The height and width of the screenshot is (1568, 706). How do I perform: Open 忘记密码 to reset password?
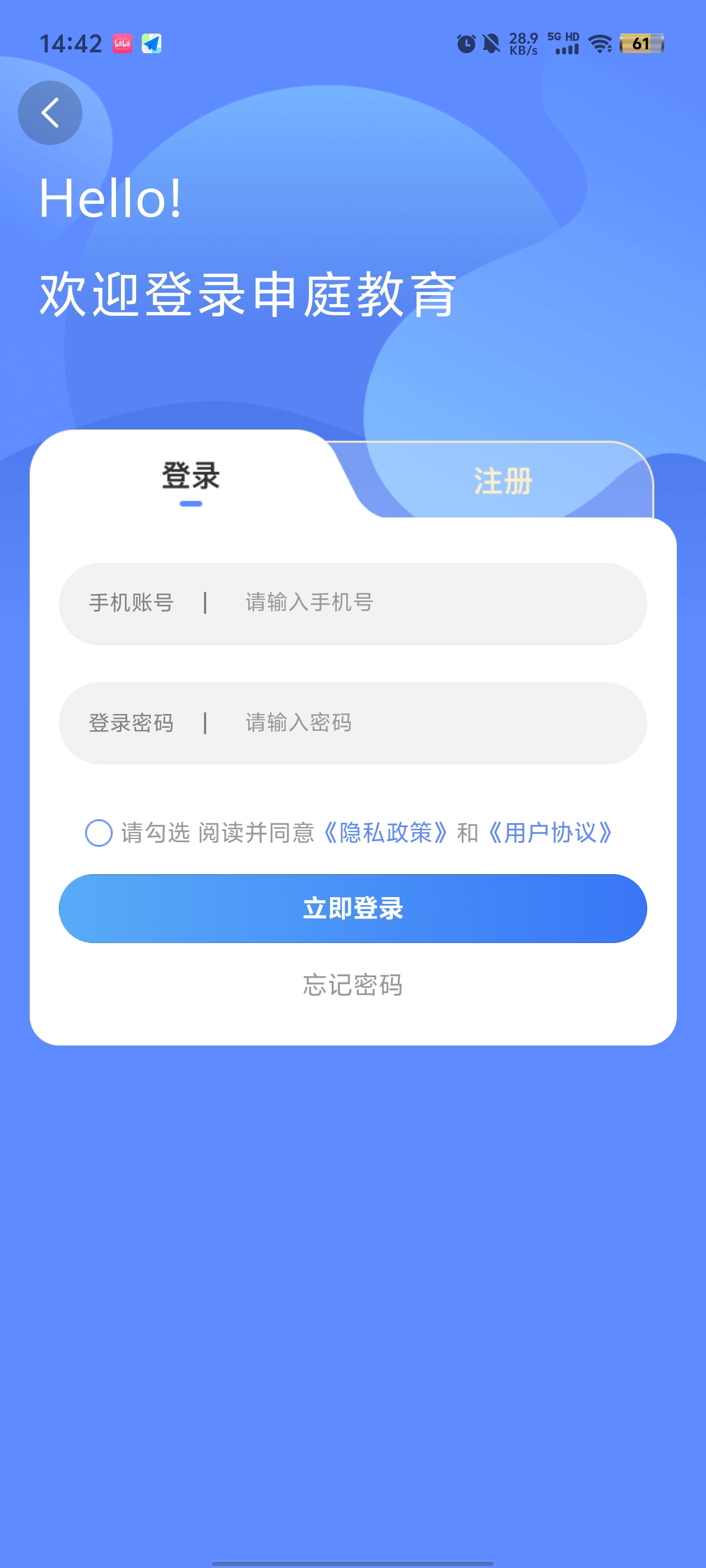click(x=352, y=984)
